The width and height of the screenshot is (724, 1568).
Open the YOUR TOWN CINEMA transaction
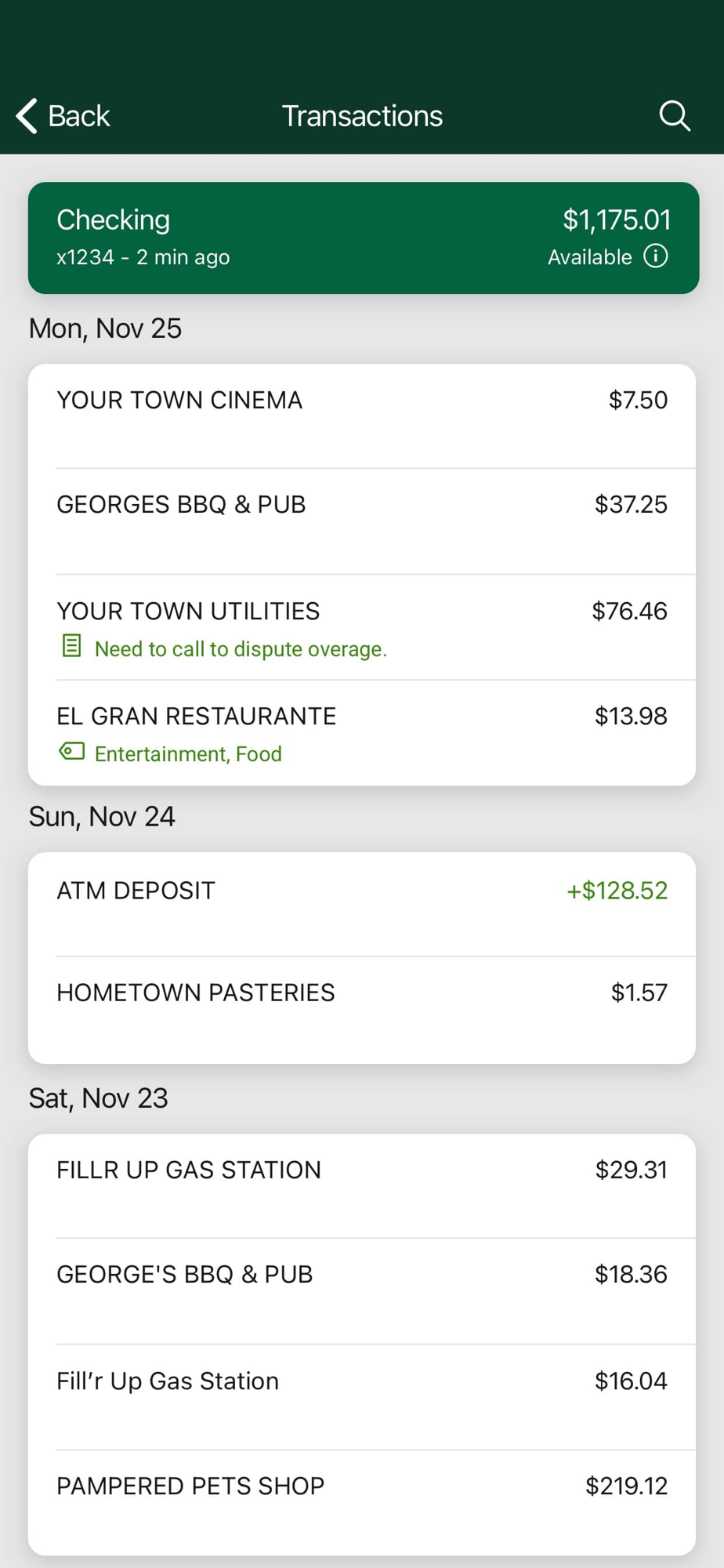tap(362, 416)
